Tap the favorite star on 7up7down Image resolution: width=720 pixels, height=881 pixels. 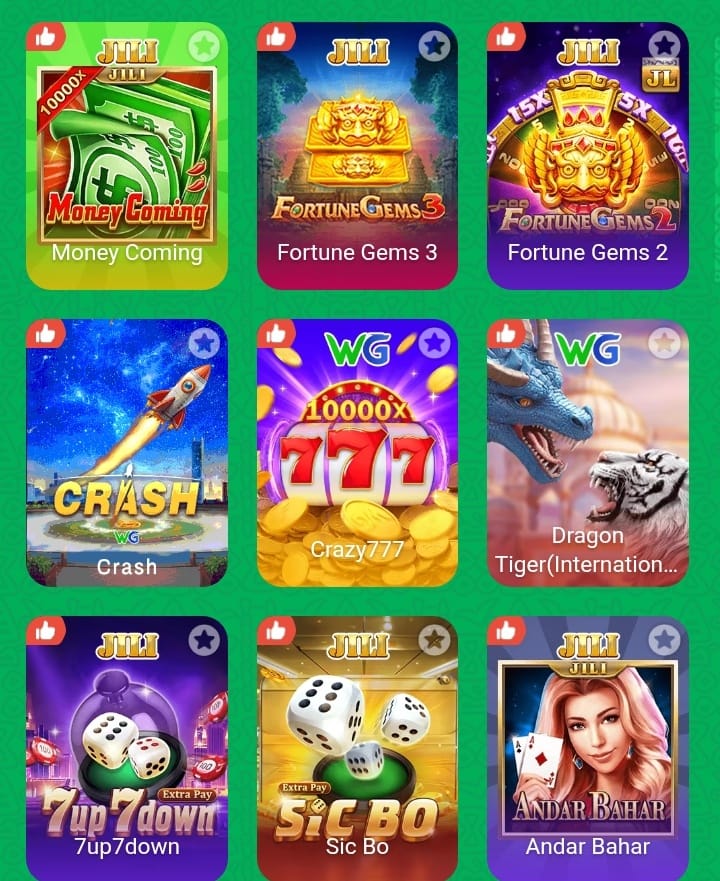(204, 640)
